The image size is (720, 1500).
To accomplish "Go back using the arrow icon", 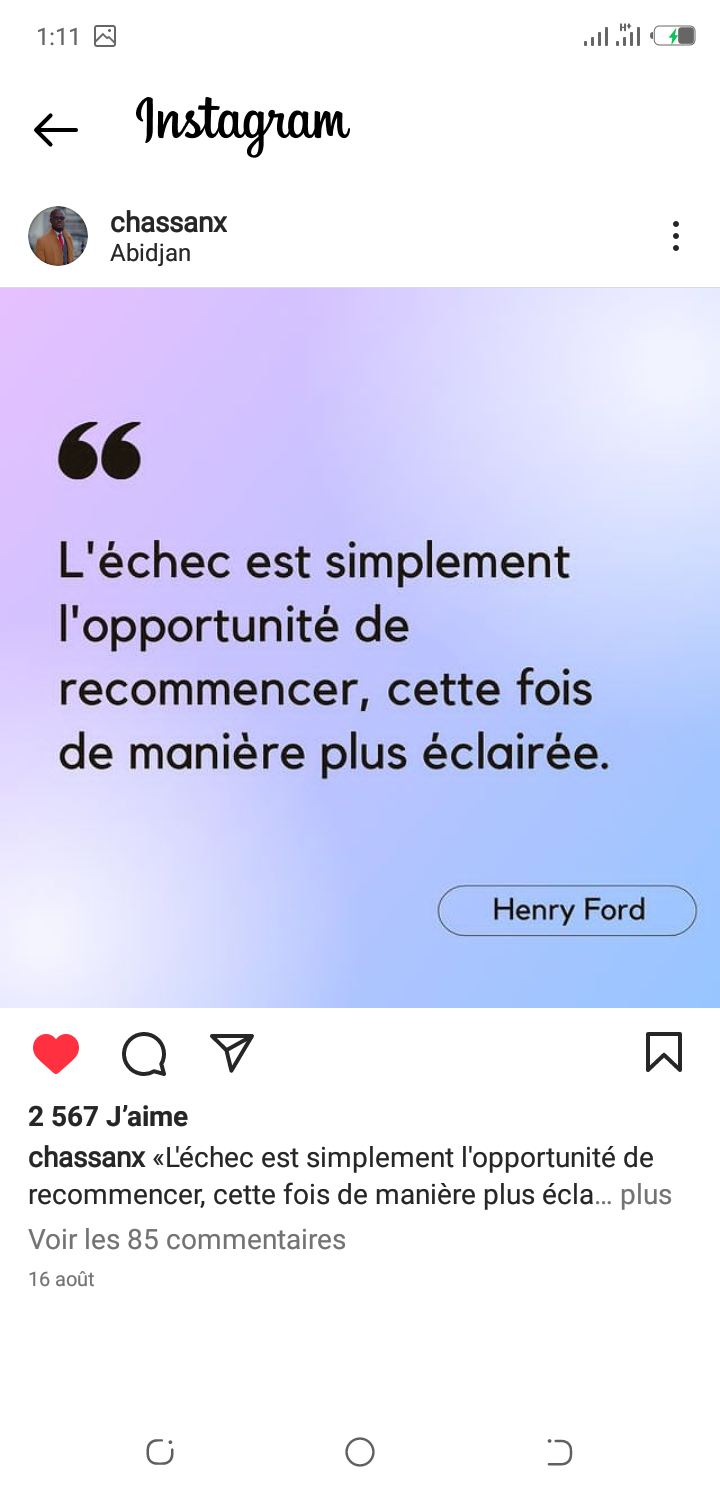I will point(56,129).
